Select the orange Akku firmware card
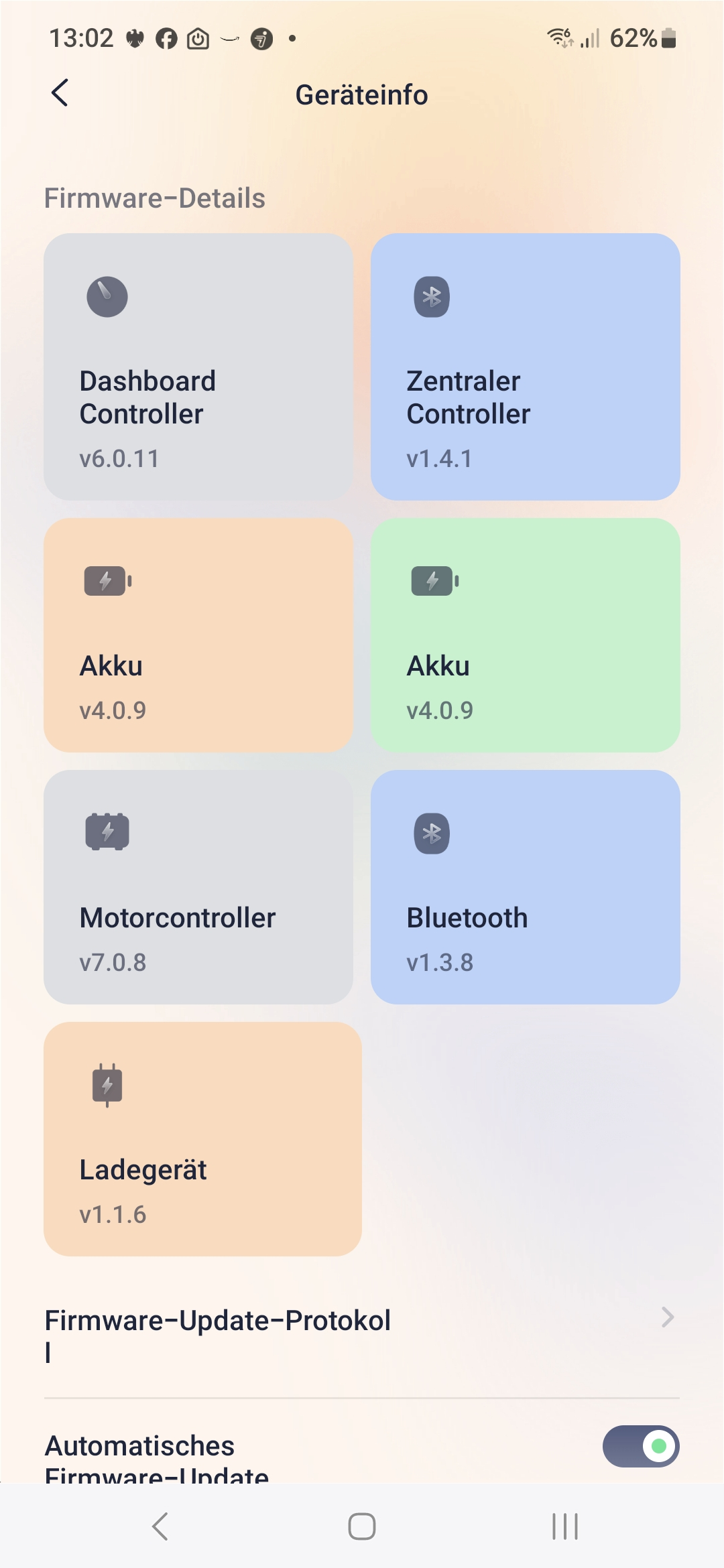Image resolution: width=724 pixels, height=1568 pixels. point(198,635)
